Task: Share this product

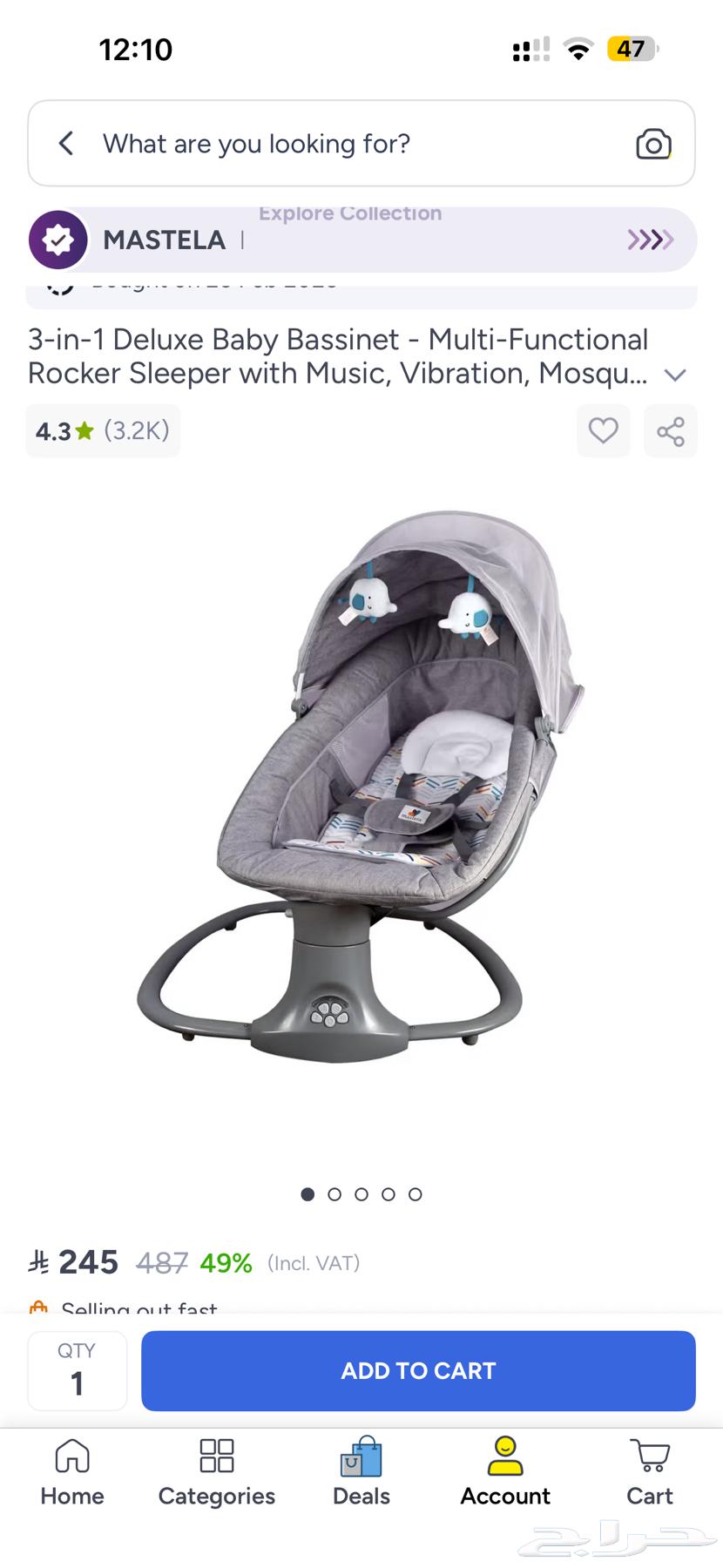Action: (670, 431)
